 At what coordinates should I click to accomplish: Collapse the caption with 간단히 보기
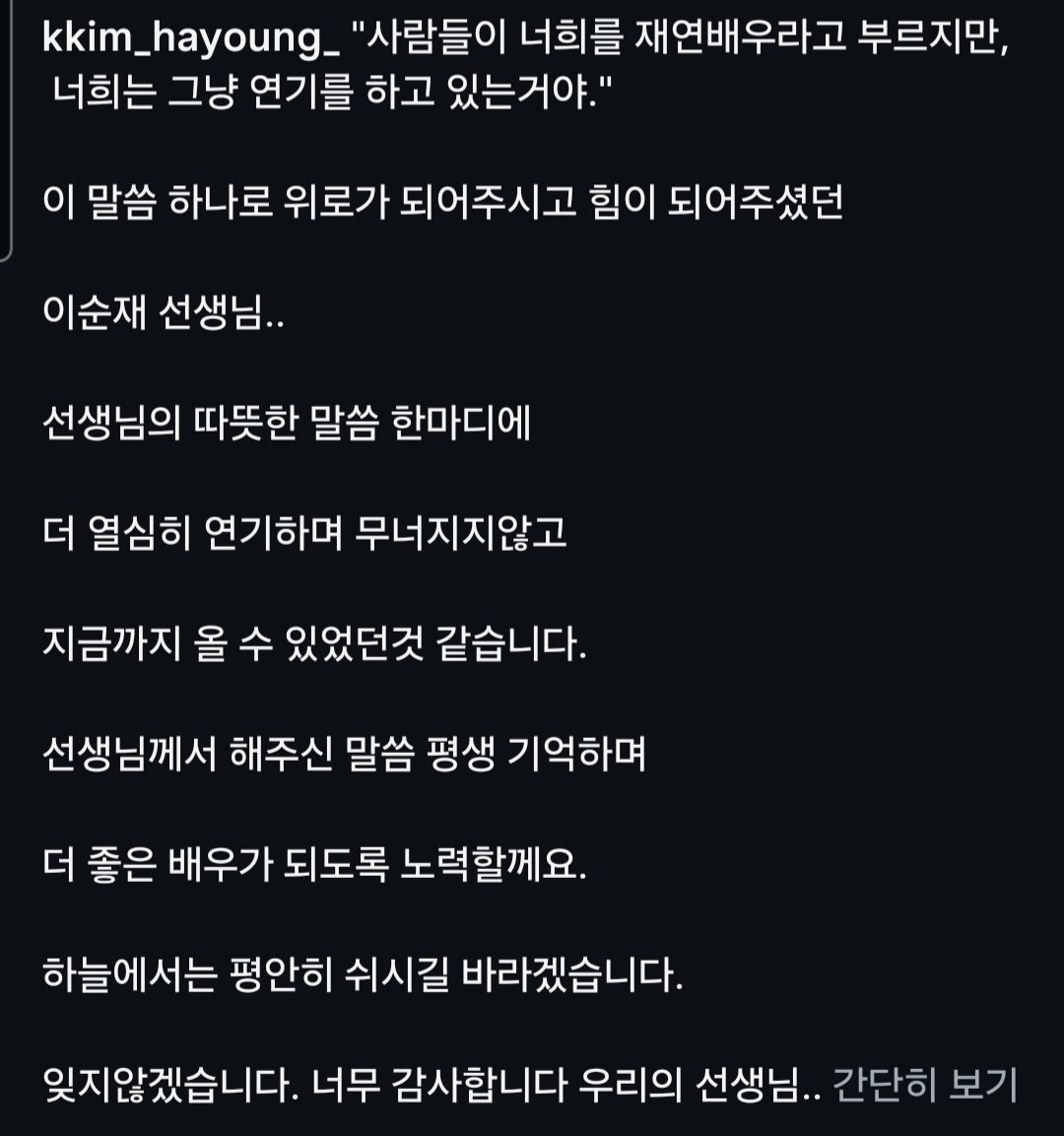(x=924, y=1086)
